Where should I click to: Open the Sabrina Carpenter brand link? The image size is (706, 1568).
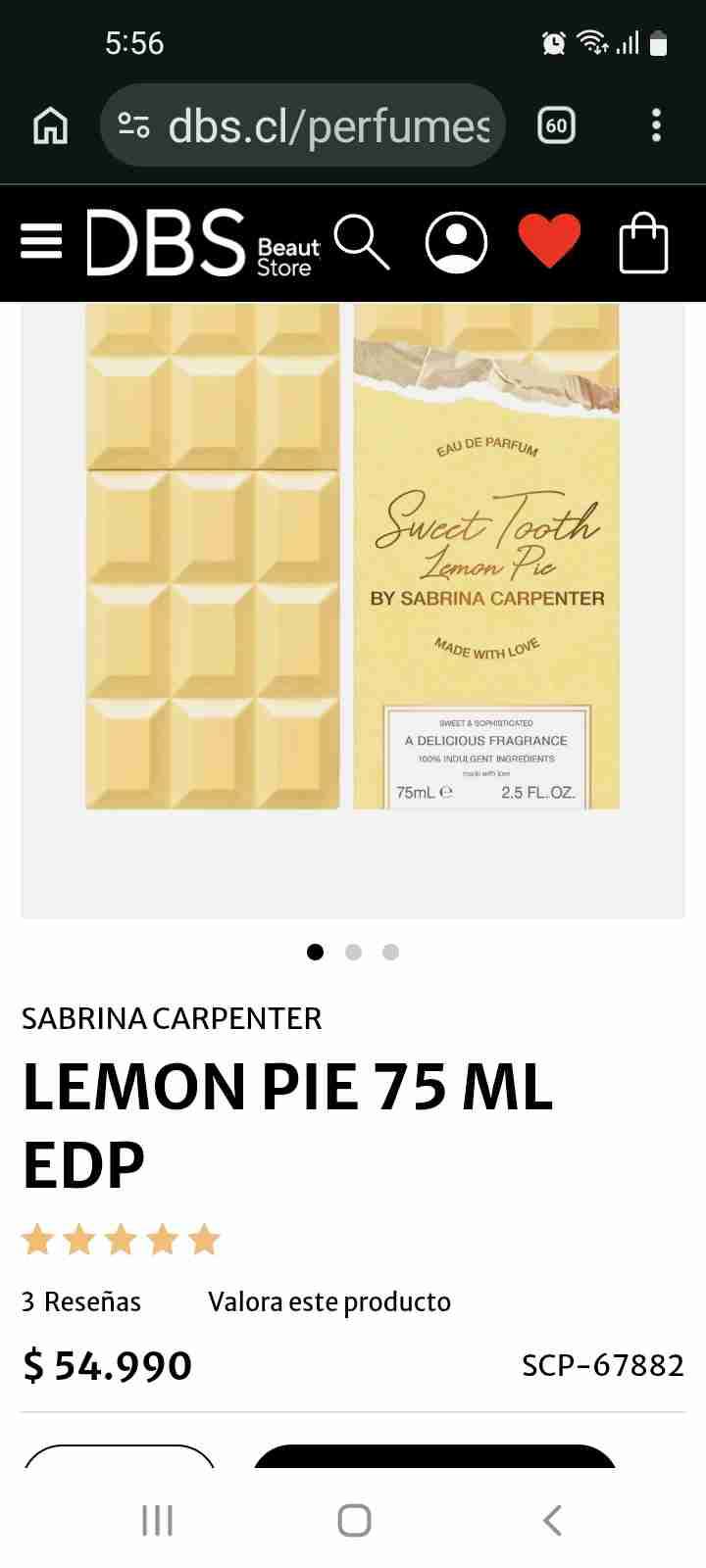[x=172, y=1018]
